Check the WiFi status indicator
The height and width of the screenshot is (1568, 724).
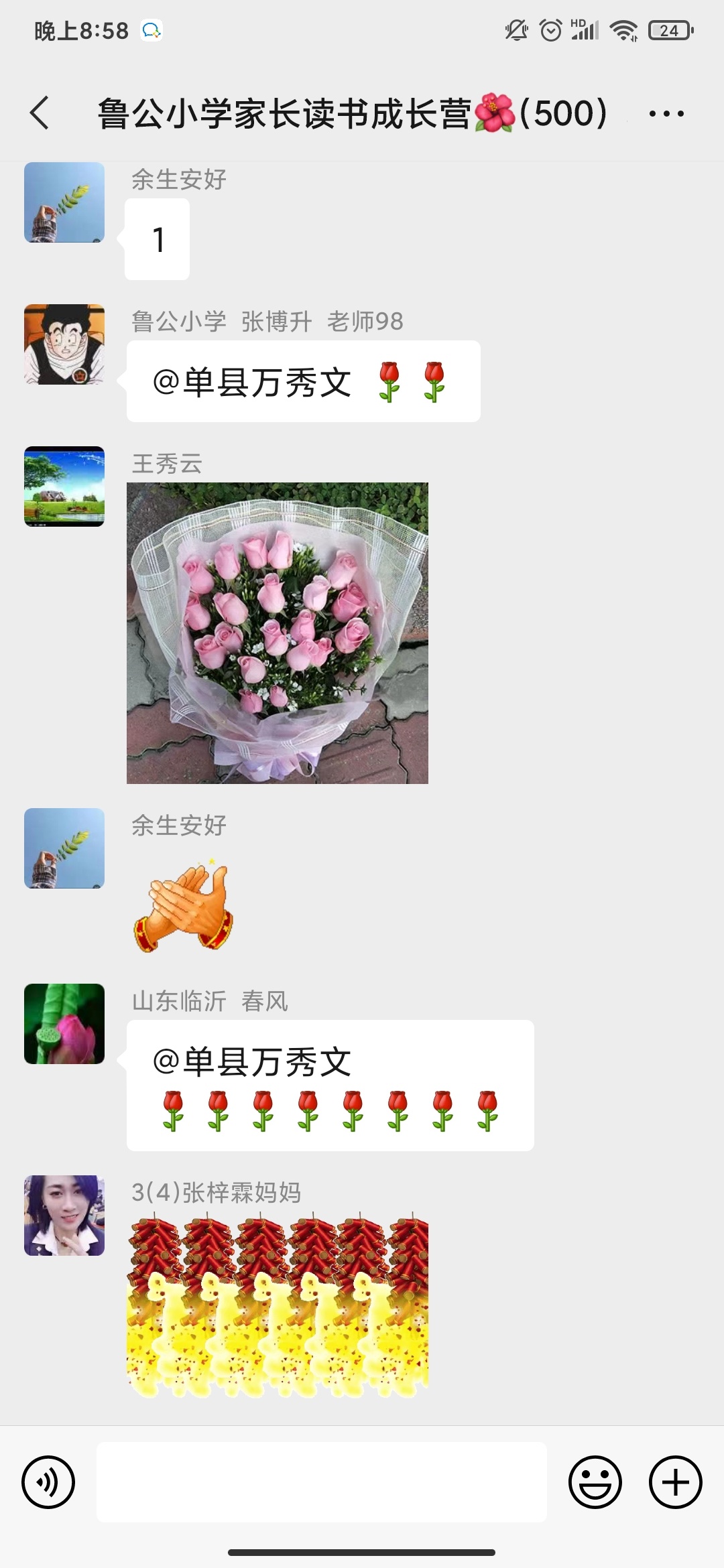point(622,29)
